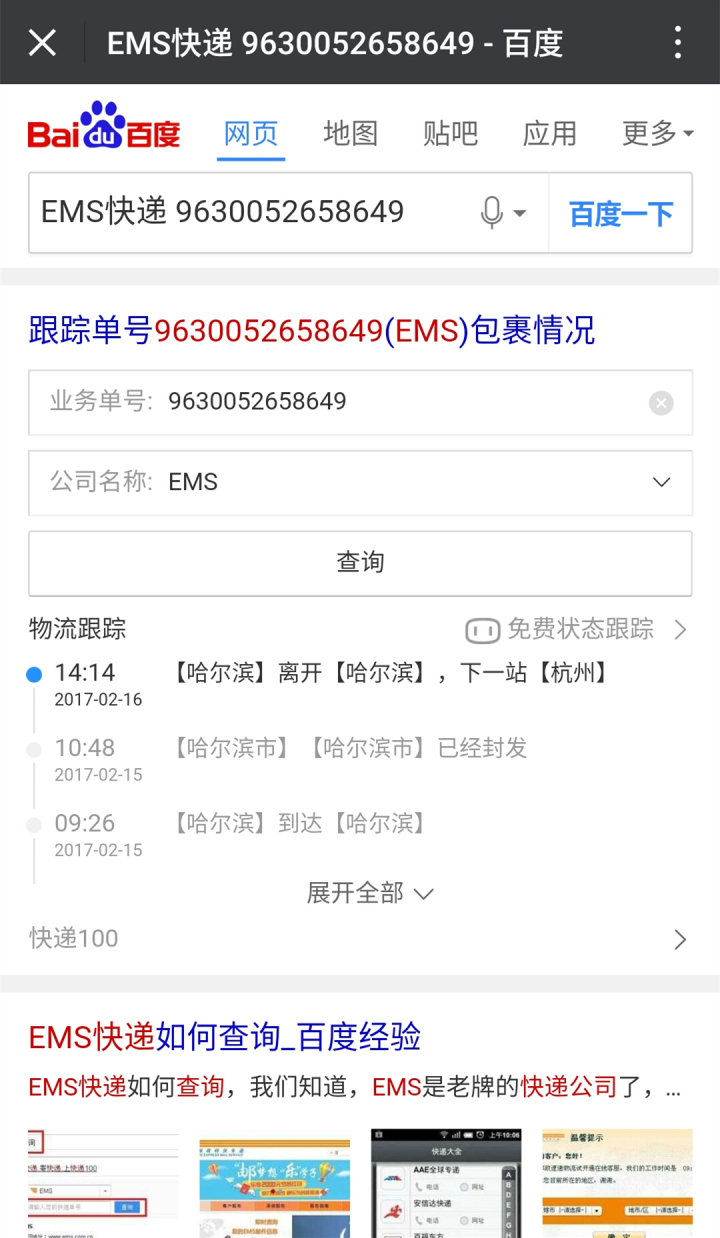Open the 跟踪单号 package tracking title link

[x=312, y=330]
